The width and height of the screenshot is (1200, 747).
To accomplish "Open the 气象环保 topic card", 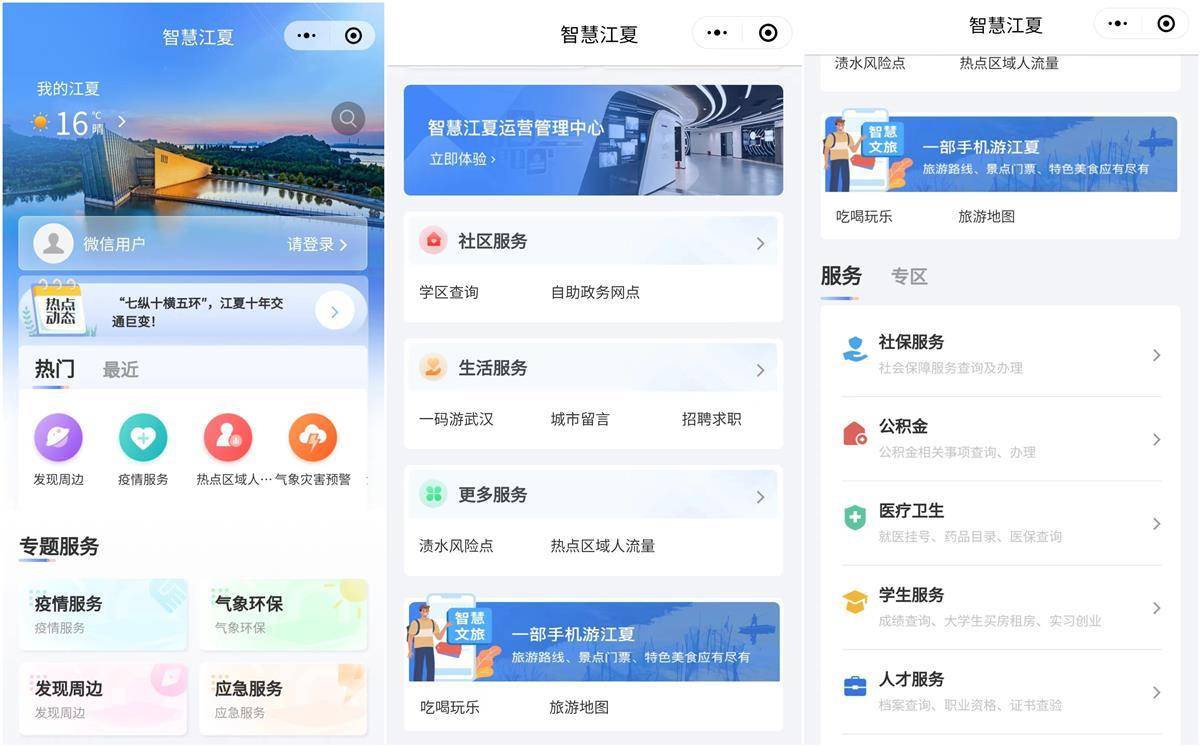I will [x=283, y=614].
